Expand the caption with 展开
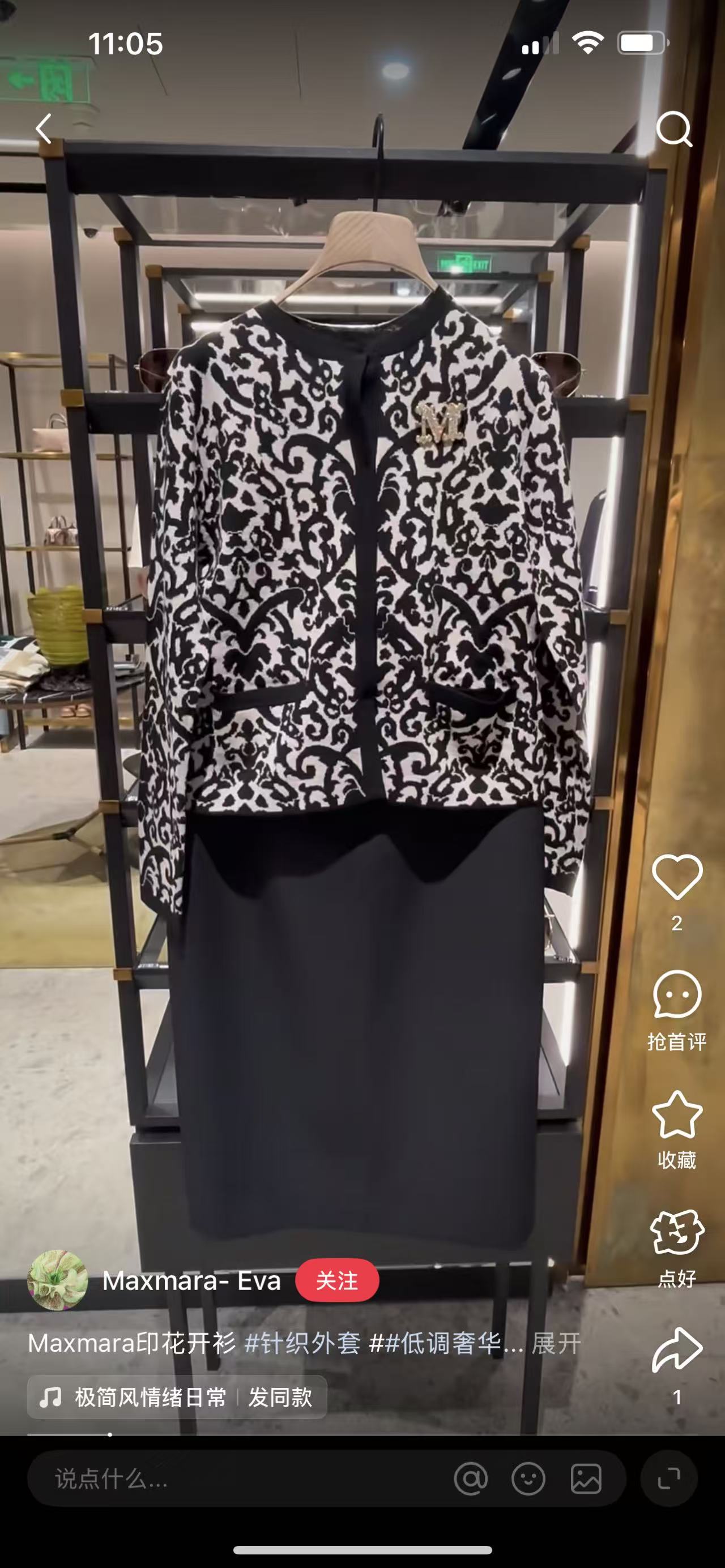 [556, 1343]
